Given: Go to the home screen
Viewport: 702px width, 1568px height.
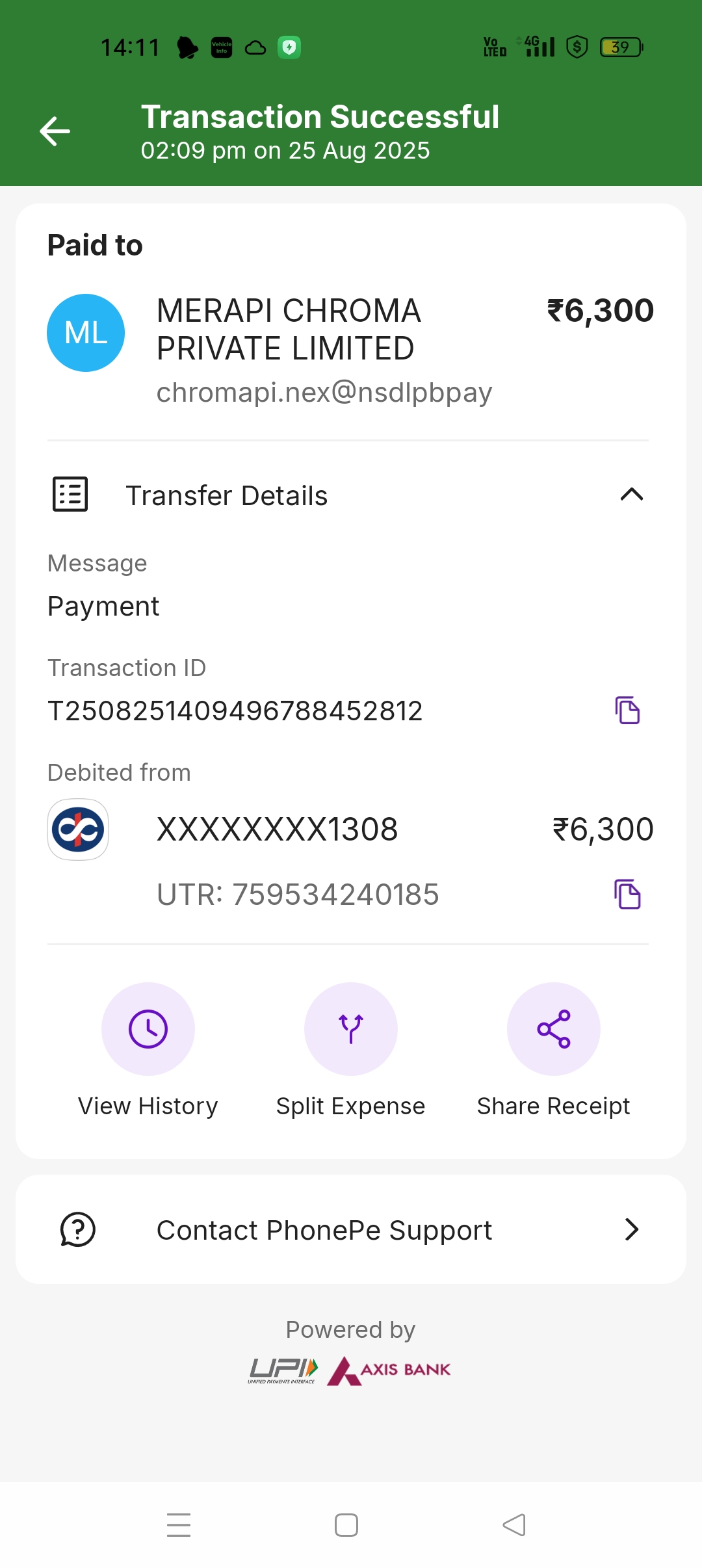Looking at the screenshot, I should [x=346, y=1525].
